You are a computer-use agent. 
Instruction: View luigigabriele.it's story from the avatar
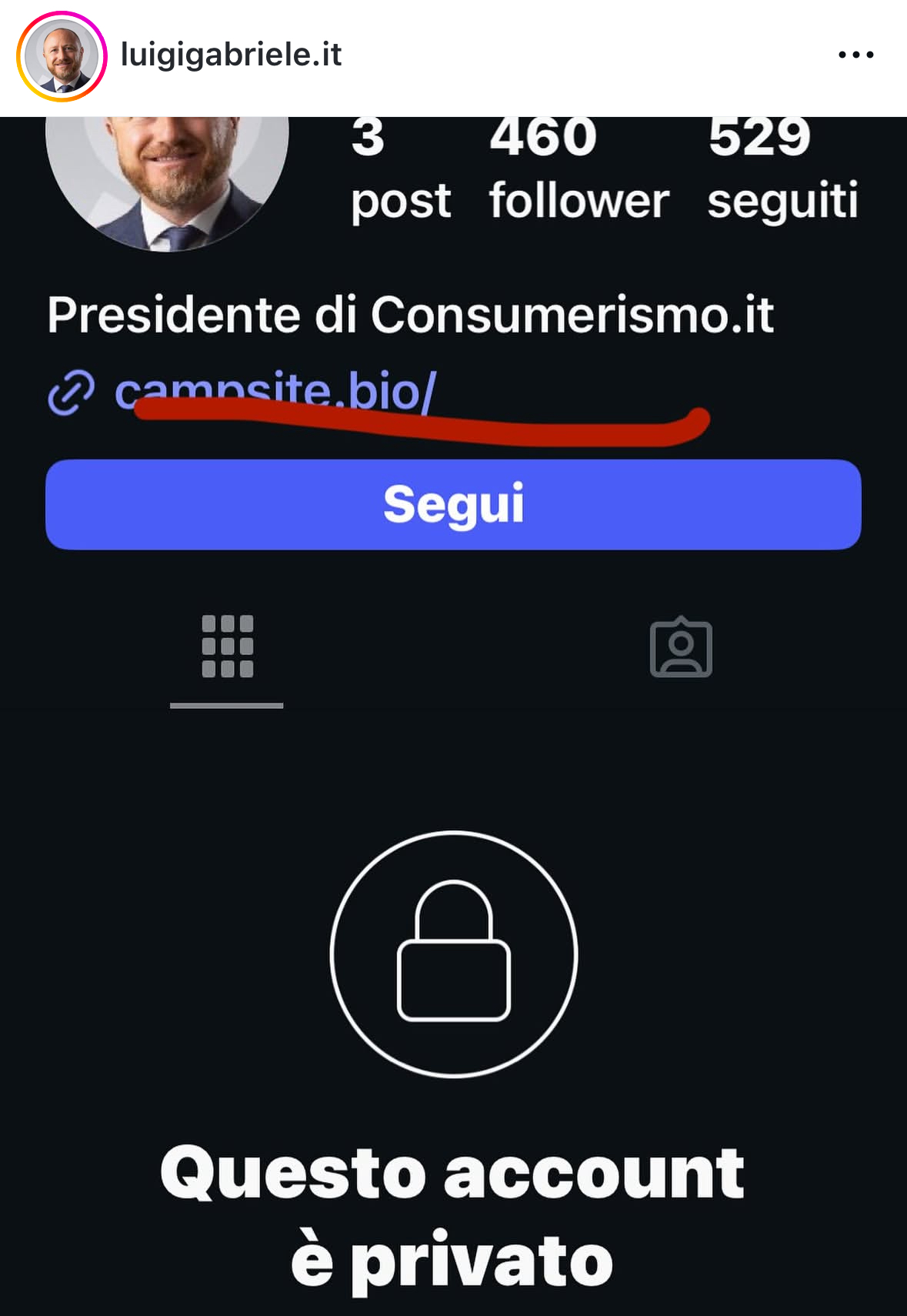[x=62, y=56]
